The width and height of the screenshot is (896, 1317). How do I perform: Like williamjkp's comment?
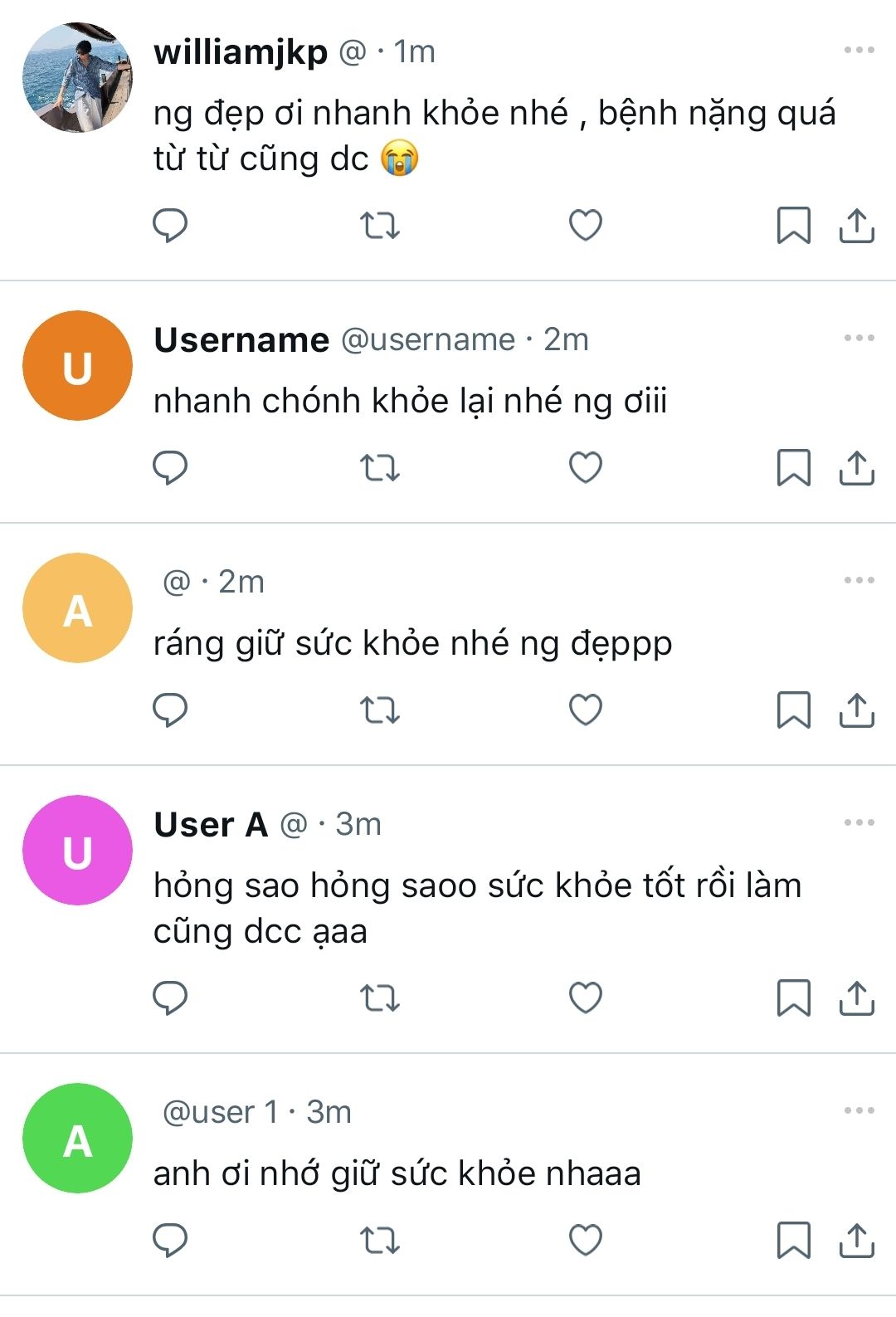point(585,225)
